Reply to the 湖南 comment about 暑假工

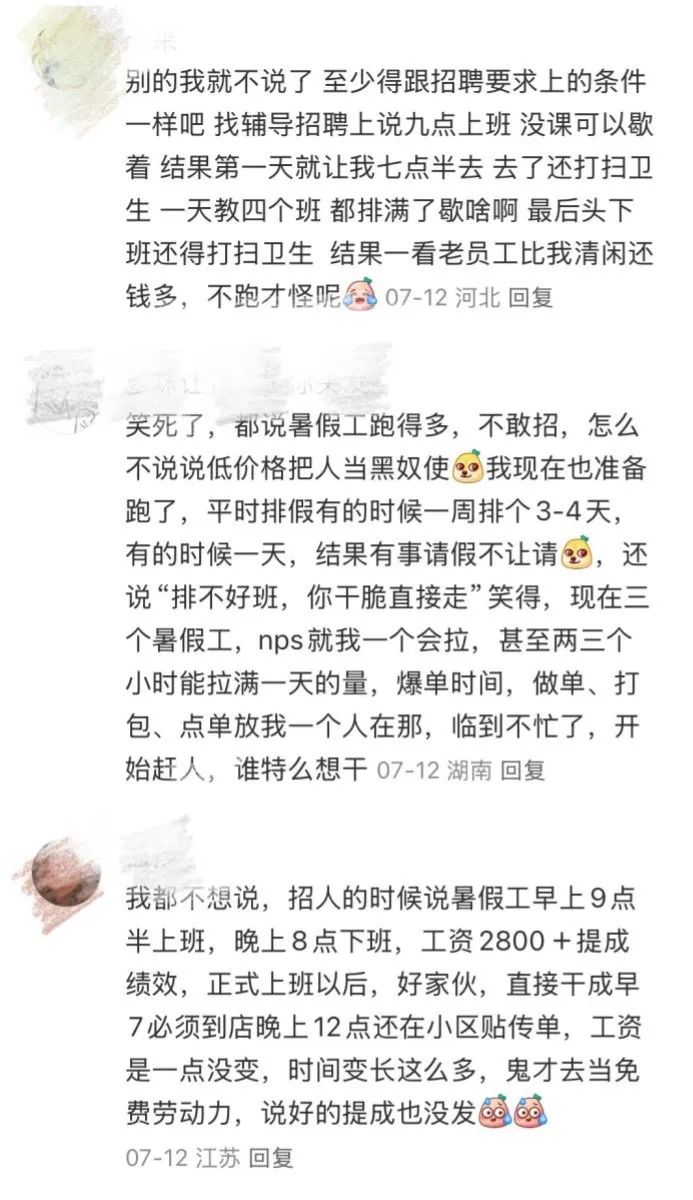click(522, 769)
